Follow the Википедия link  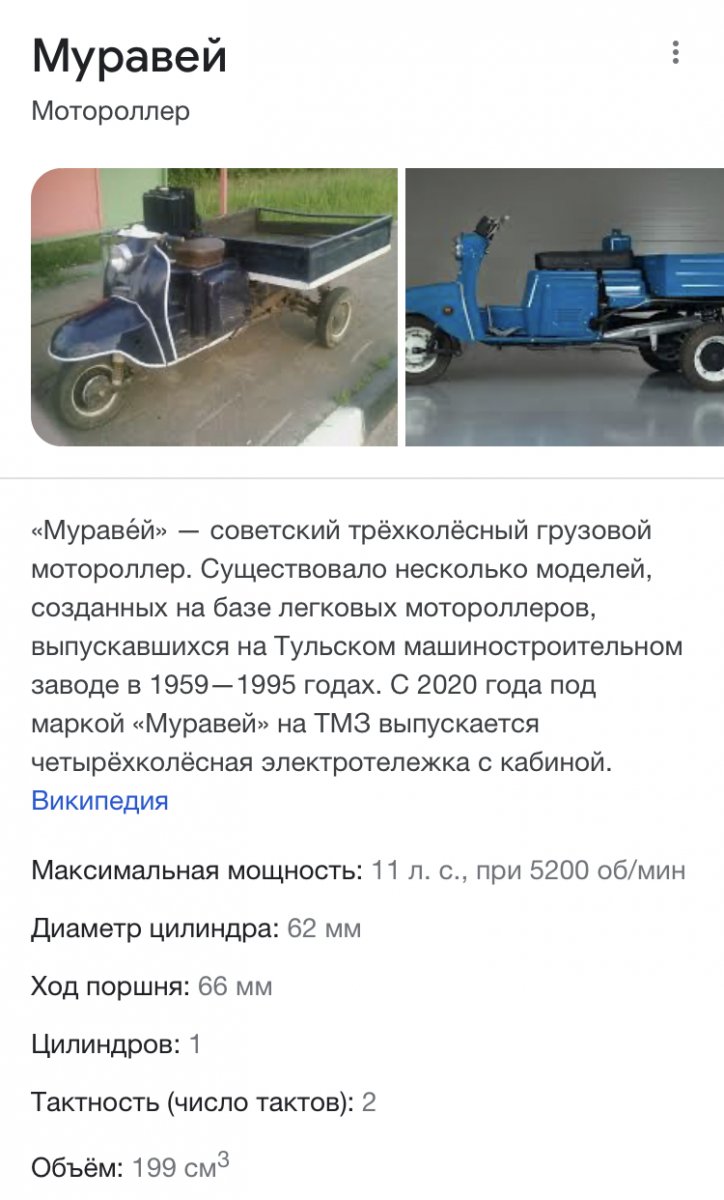coord(100,800)
